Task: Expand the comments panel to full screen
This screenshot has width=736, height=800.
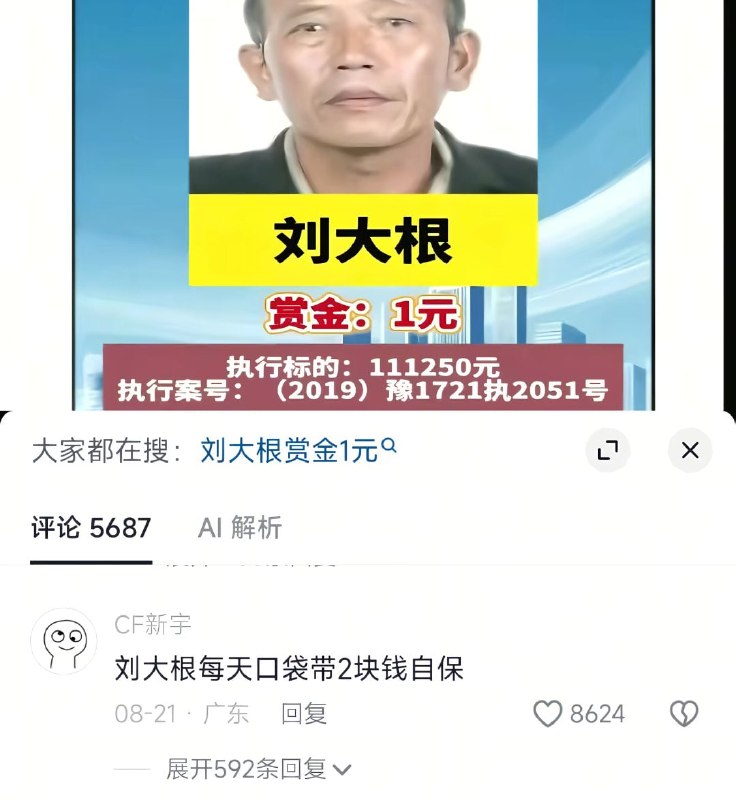Action: (x=607, y=451)
